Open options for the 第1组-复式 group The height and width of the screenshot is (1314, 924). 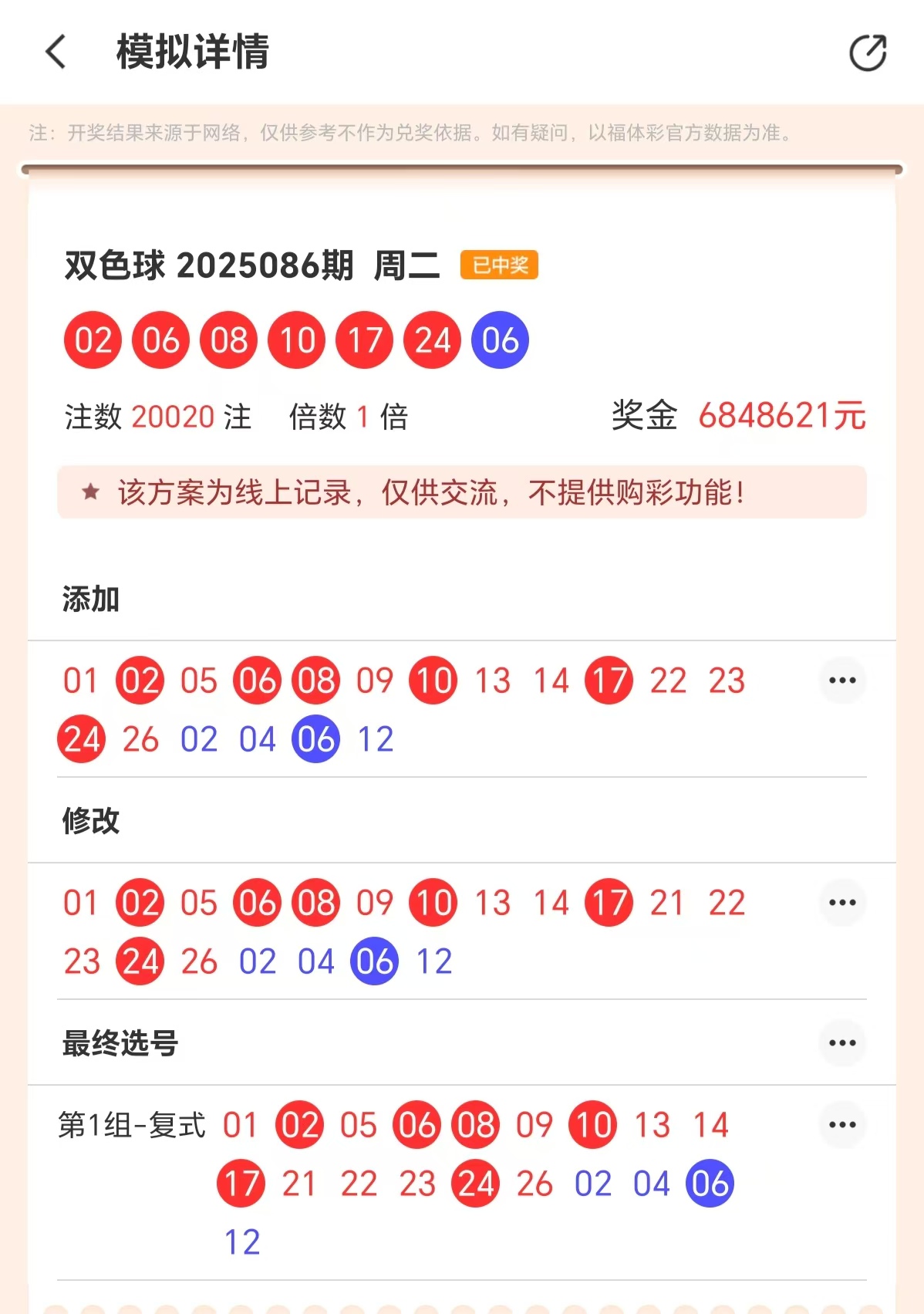tap(842, 1124)
